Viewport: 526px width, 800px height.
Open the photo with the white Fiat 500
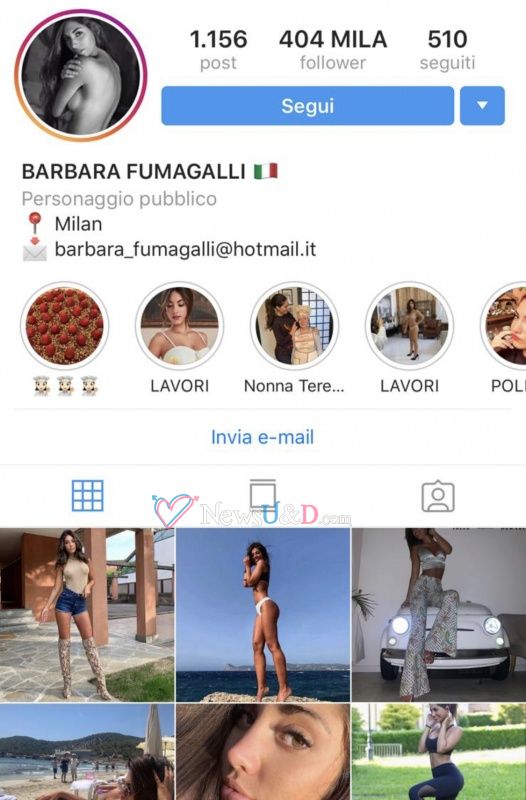coord(439,615)
